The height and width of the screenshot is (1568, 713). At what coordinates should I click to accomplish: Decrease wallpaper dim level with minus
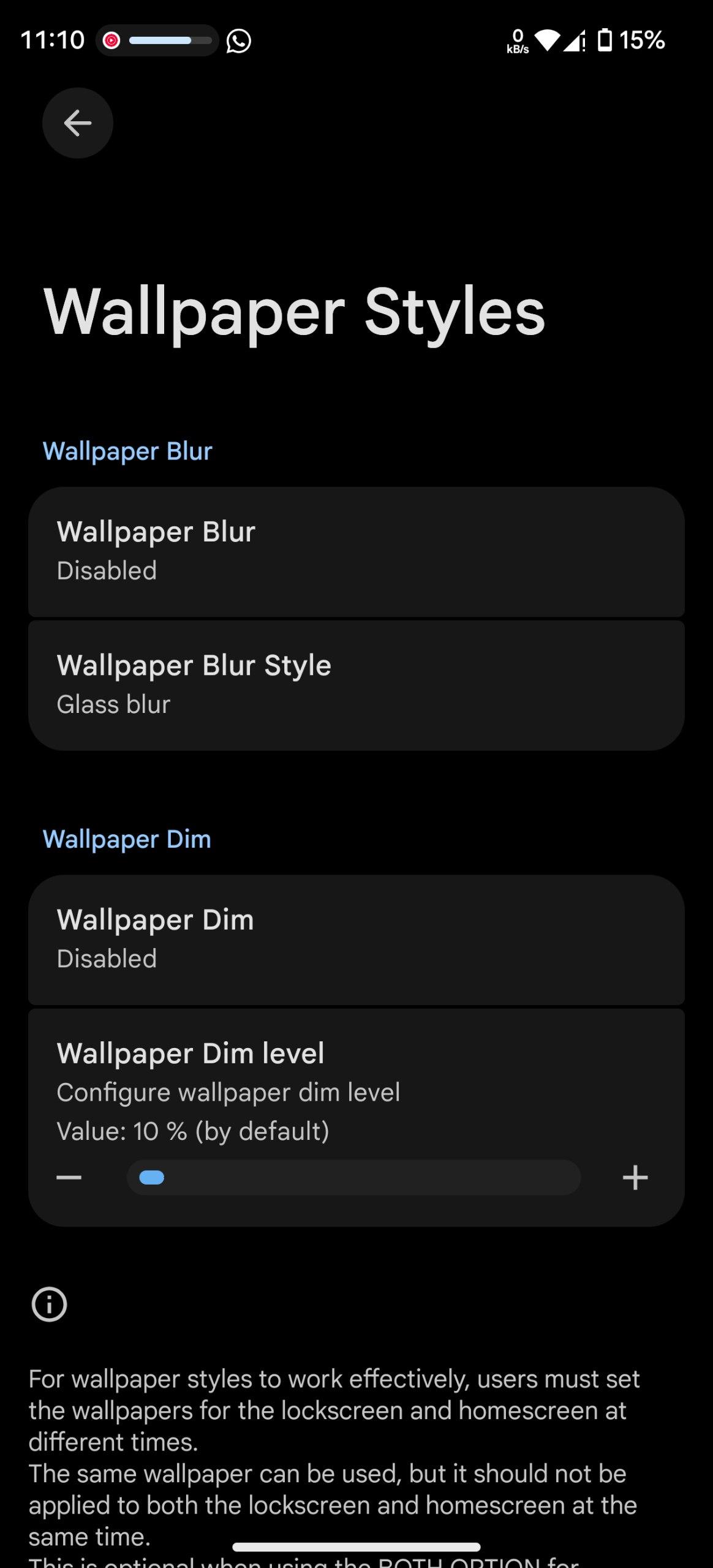(69, 1177)
